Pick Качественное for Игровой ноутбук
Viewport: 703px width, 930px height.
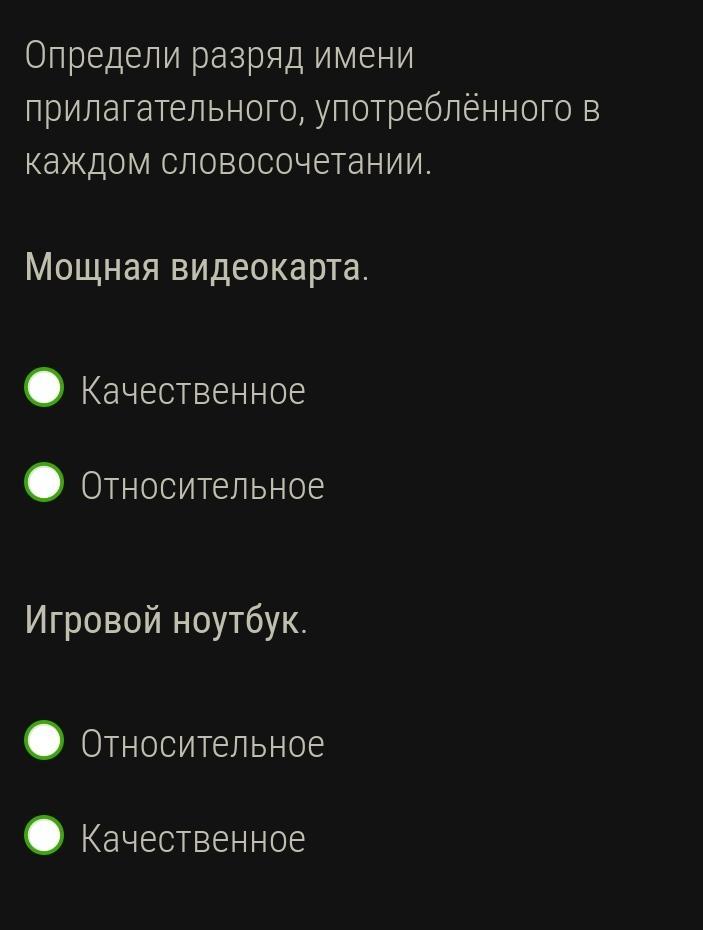(44, 836)
